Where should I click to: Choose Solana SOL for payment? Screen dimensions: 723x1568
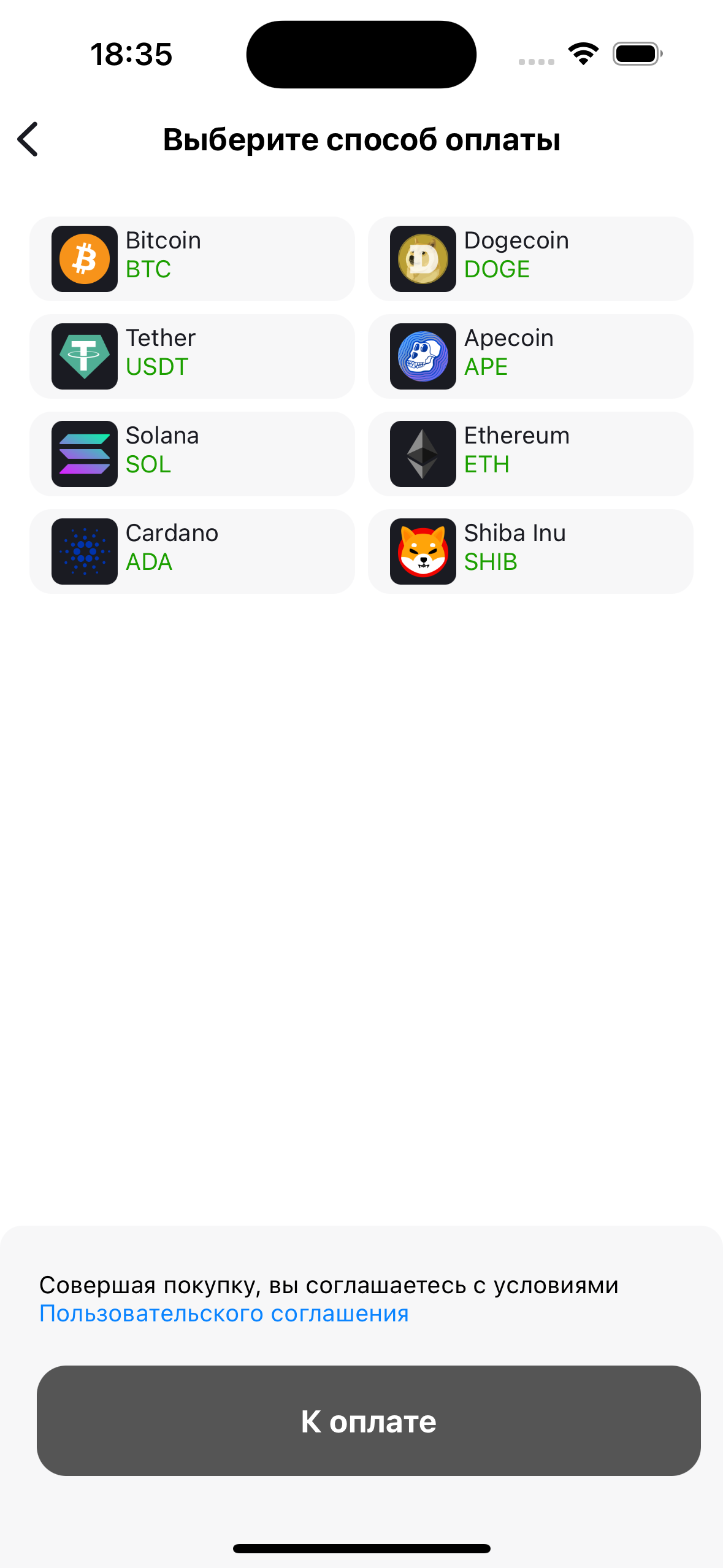pos(192,454)
